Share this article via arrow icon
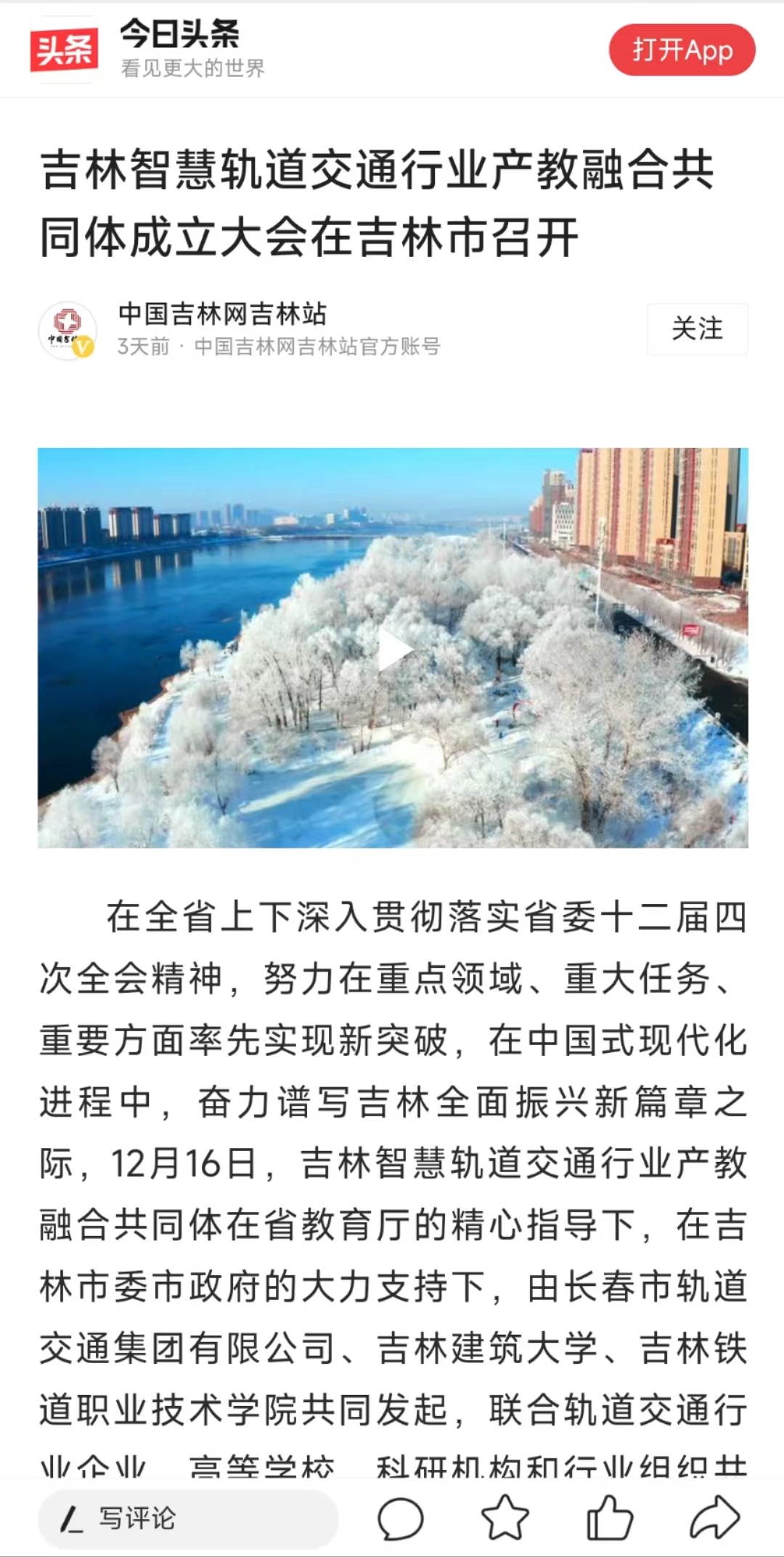 (714, 1518)
